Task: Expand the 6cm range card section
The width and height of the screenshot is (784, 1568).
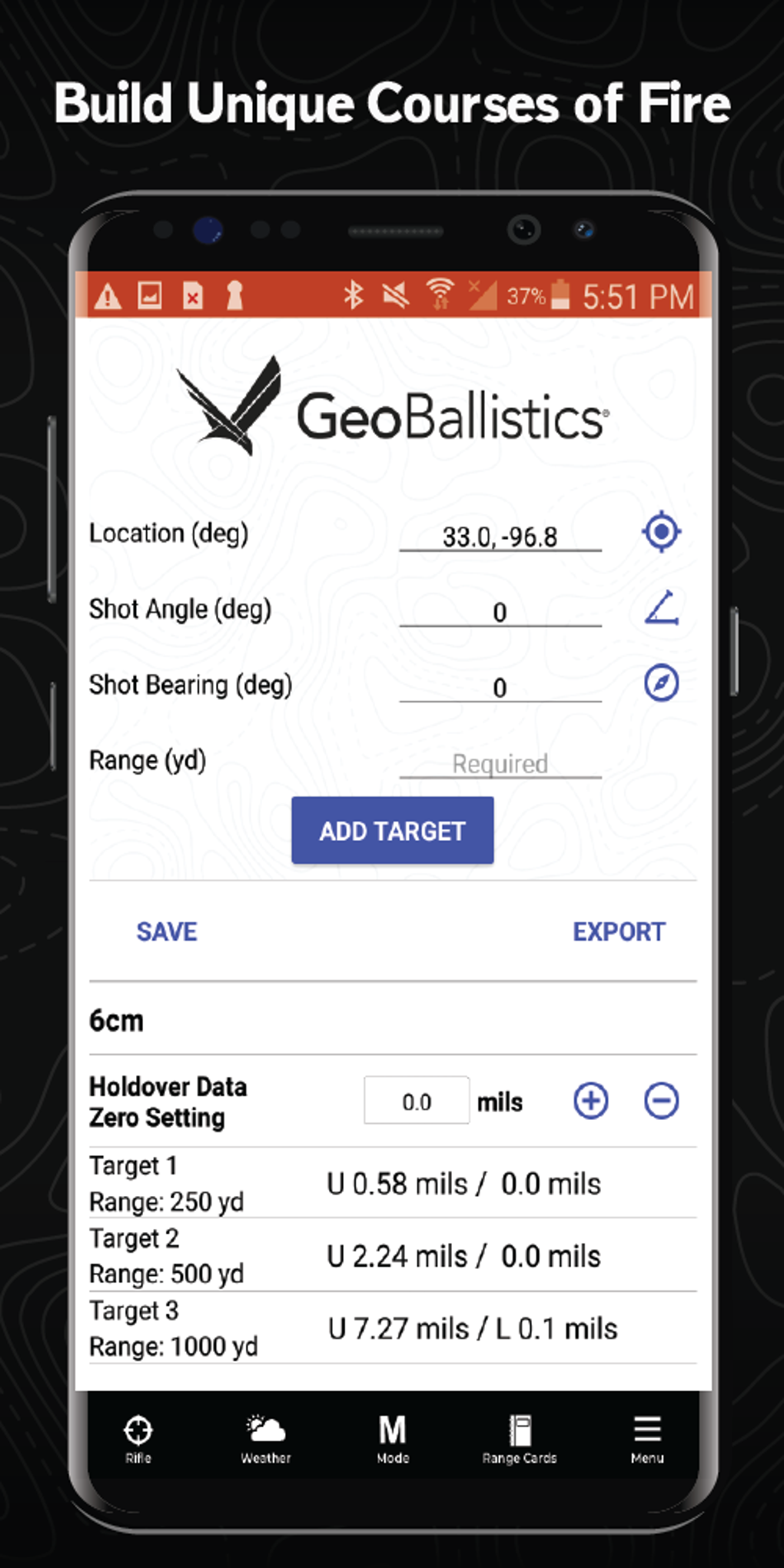Action: coord(116,1021)
